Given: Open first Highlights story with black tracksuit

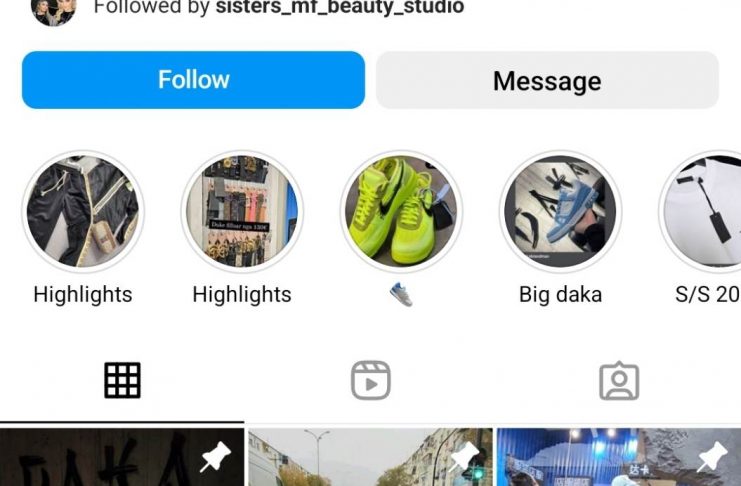Looking at the screenshot, I should 83,212.
